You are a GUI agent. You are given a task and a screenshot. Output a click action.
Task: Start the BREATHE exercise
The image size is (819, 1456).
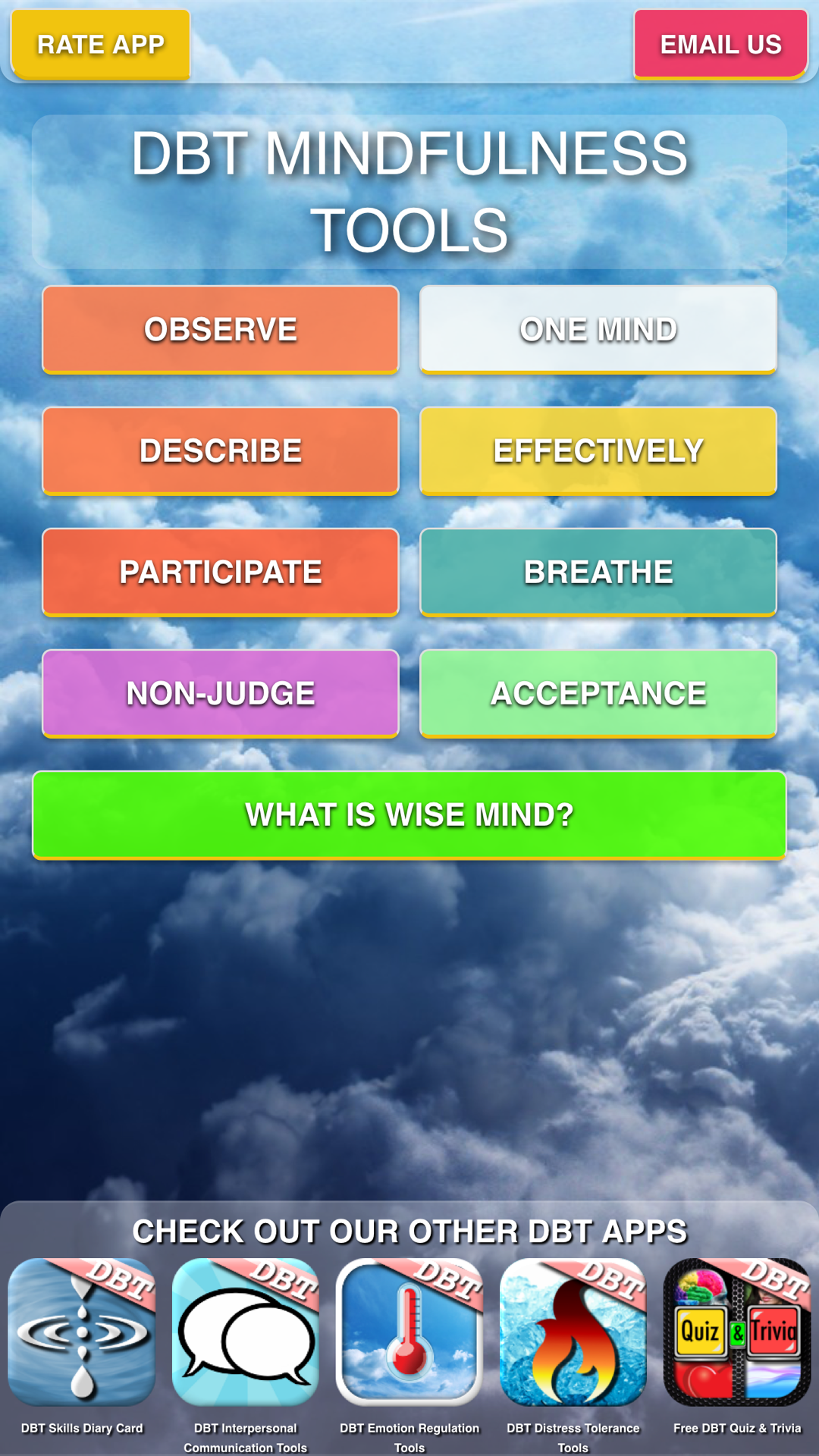click(x=598, y=572)
